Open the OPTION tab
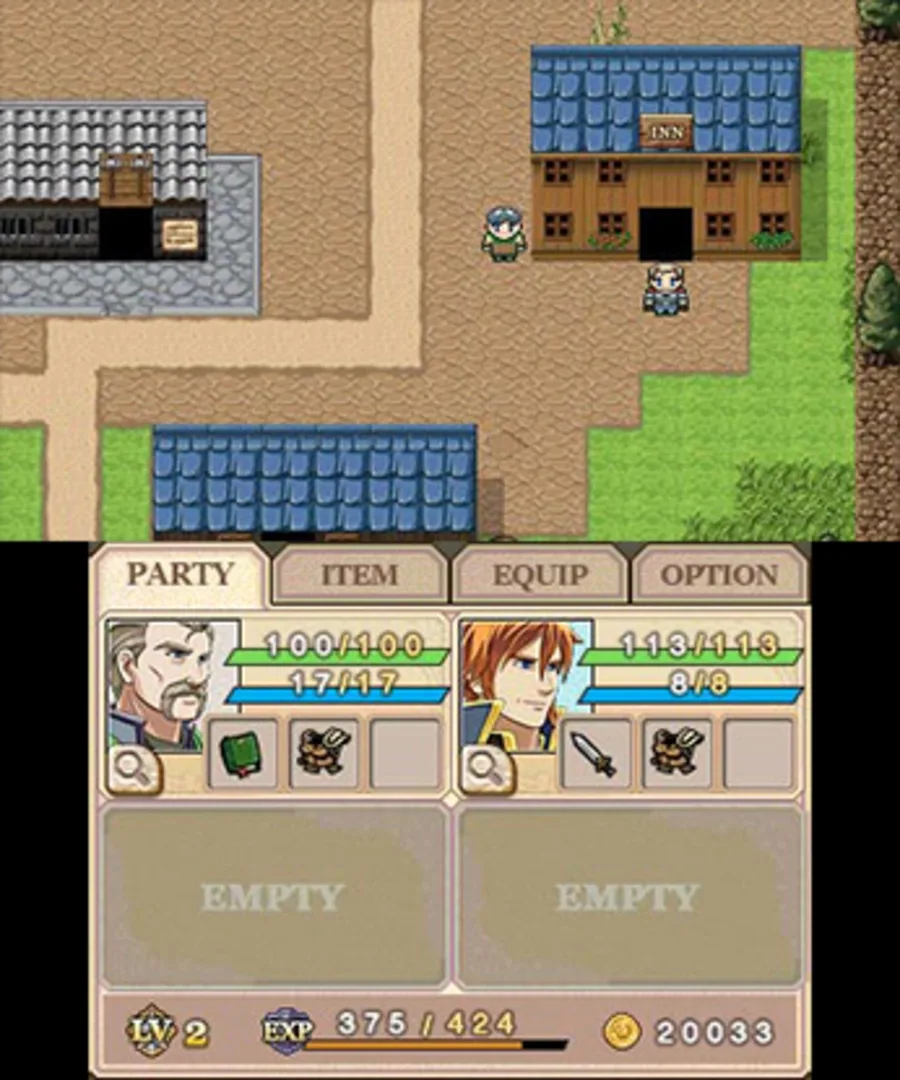Screen dimensions: 900x1080 [x=718, y=576]
